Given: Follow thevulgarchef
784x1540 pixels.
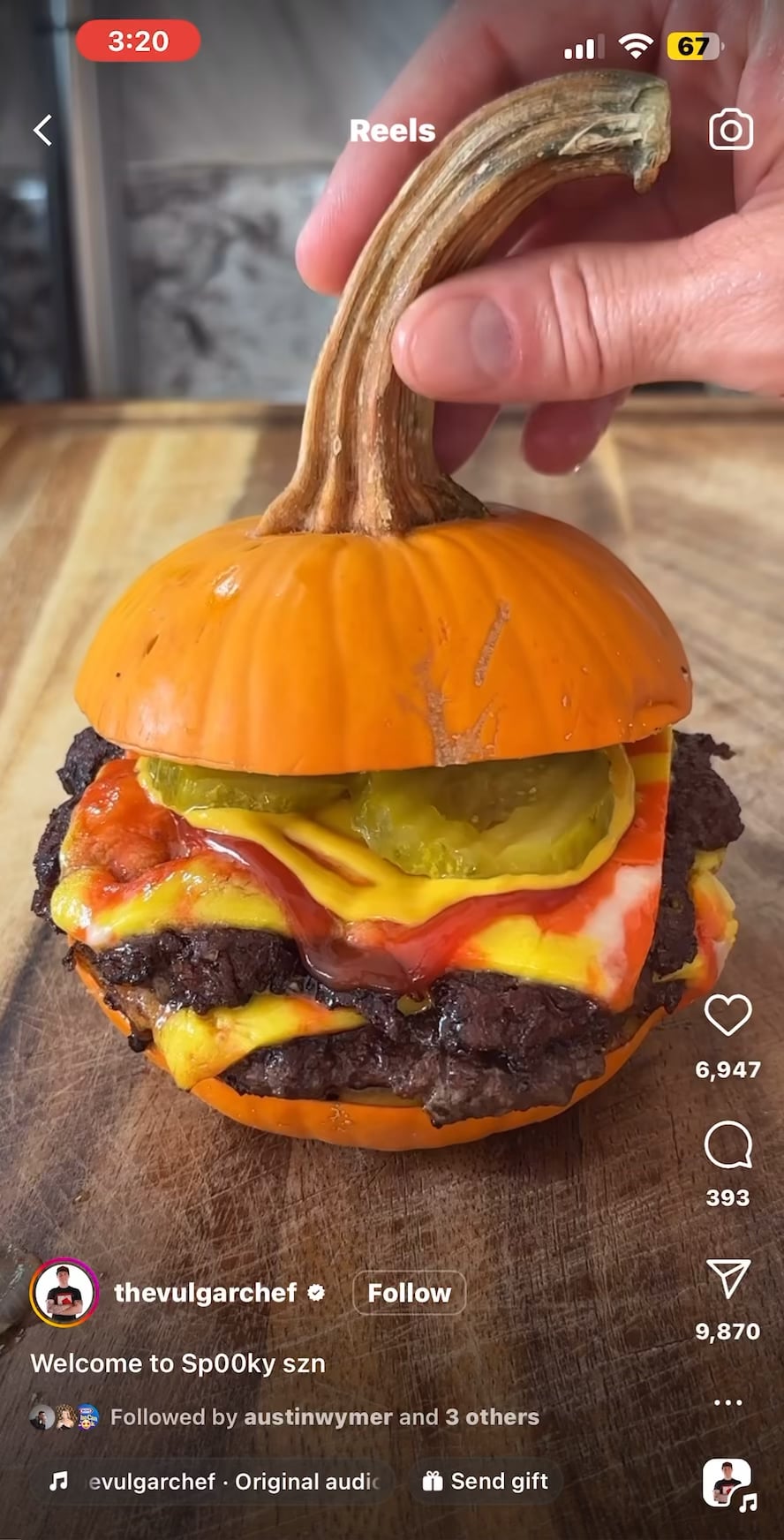Looking at the screenshot, I should coord(408,1293).
